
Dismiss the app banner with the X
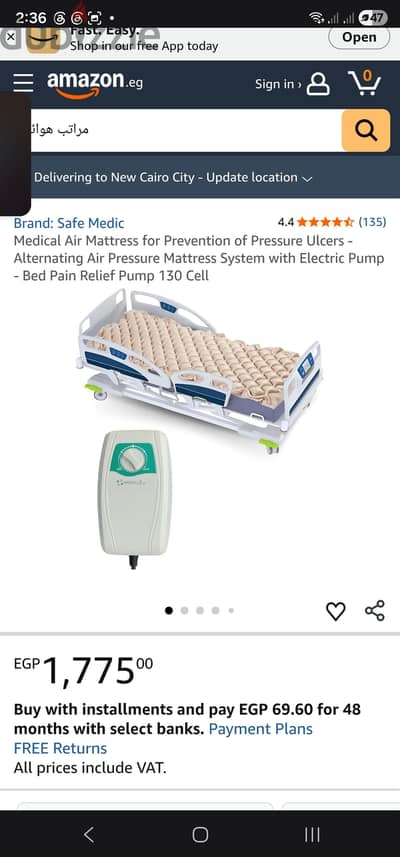click(x=10, y=39)
